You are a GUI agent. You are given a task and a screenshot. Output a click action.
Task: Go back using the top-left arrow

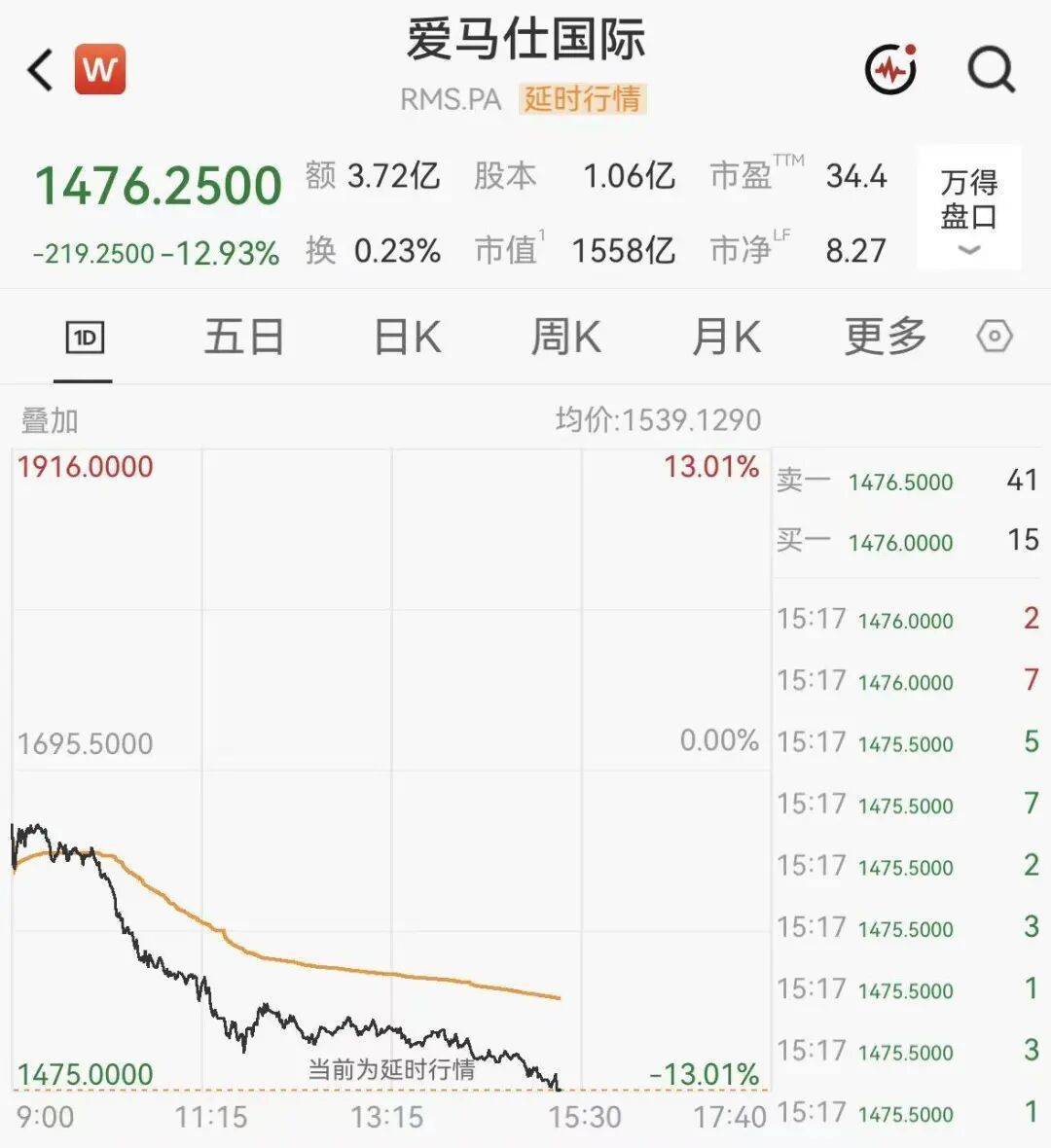pos(40,70)
